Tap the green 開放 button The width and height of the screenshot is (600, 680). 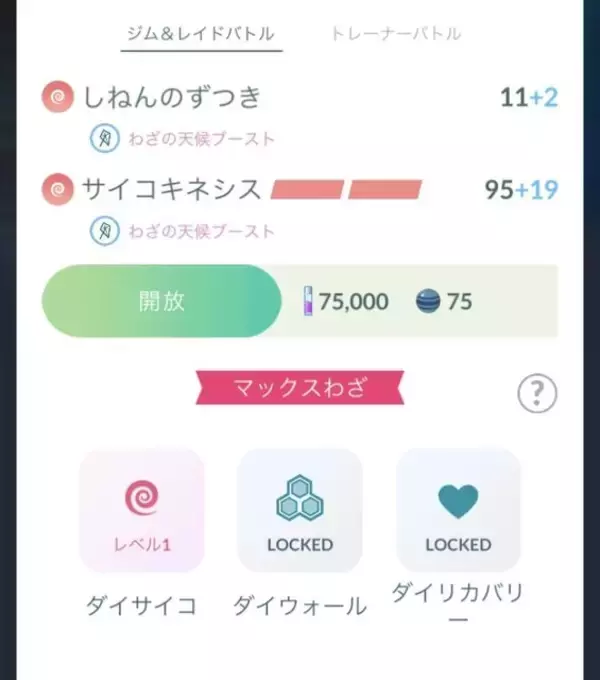click(x=161, y=301)
